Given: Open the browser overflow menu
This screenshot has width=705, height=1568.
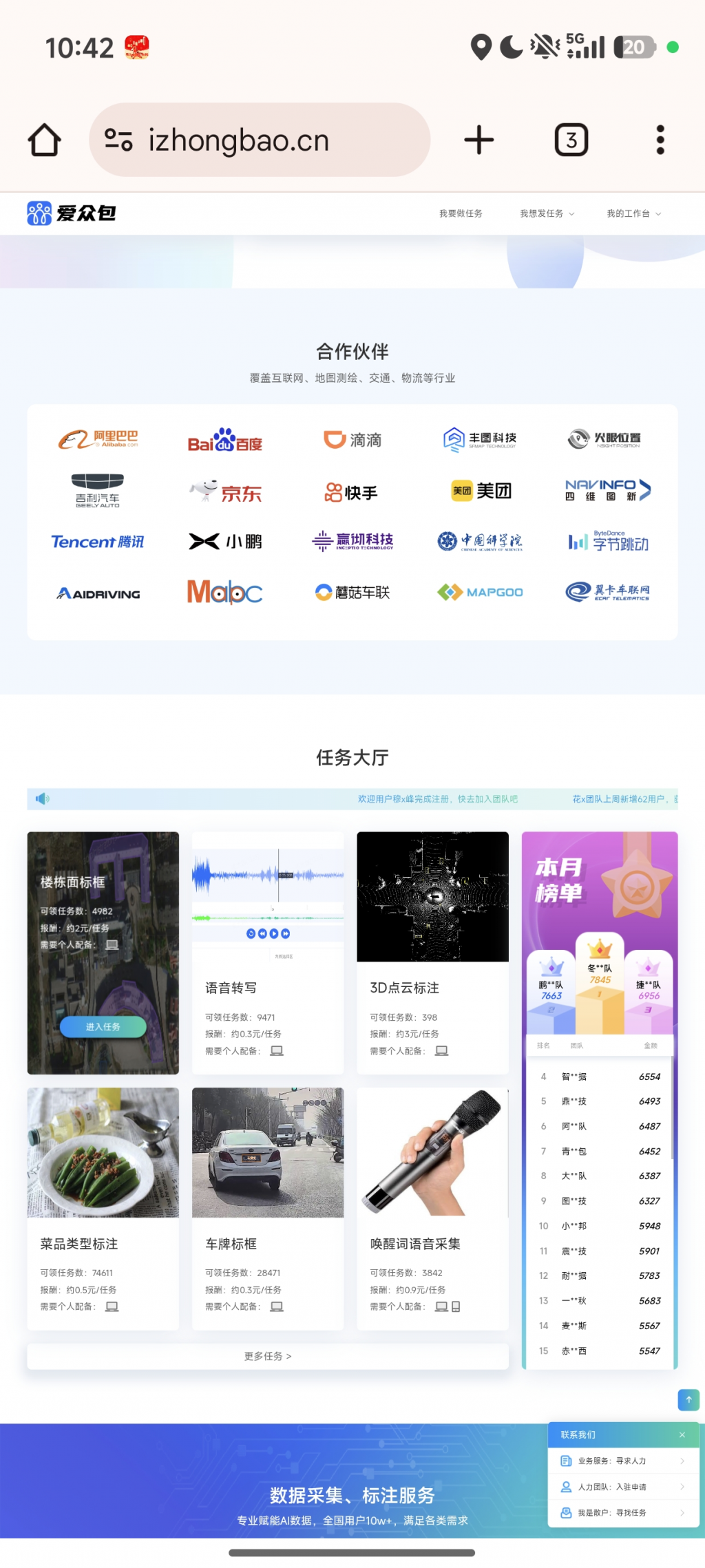Looking at the screenshot, I should click(660, 140).
